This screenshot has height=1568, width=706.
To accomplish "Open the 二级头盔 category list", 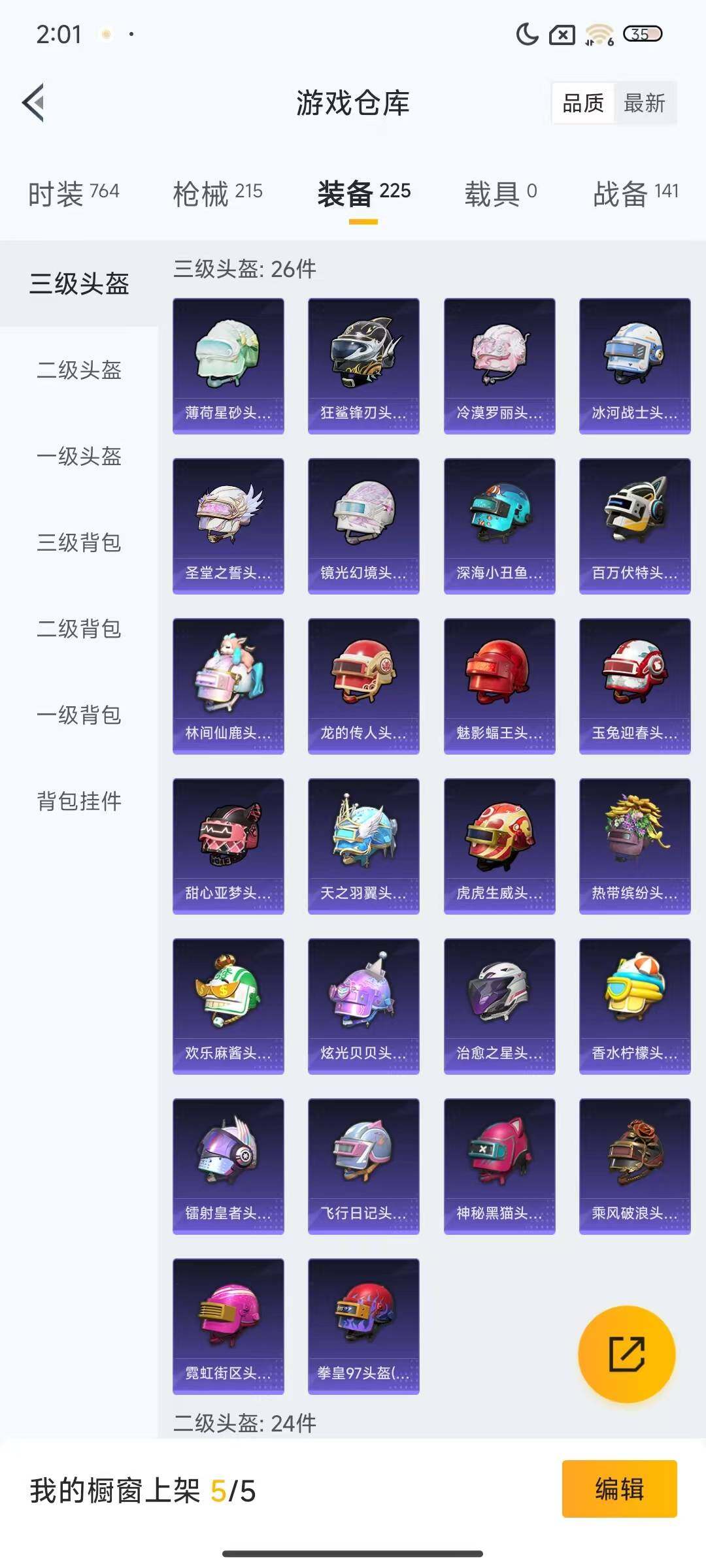I will 78,371.
